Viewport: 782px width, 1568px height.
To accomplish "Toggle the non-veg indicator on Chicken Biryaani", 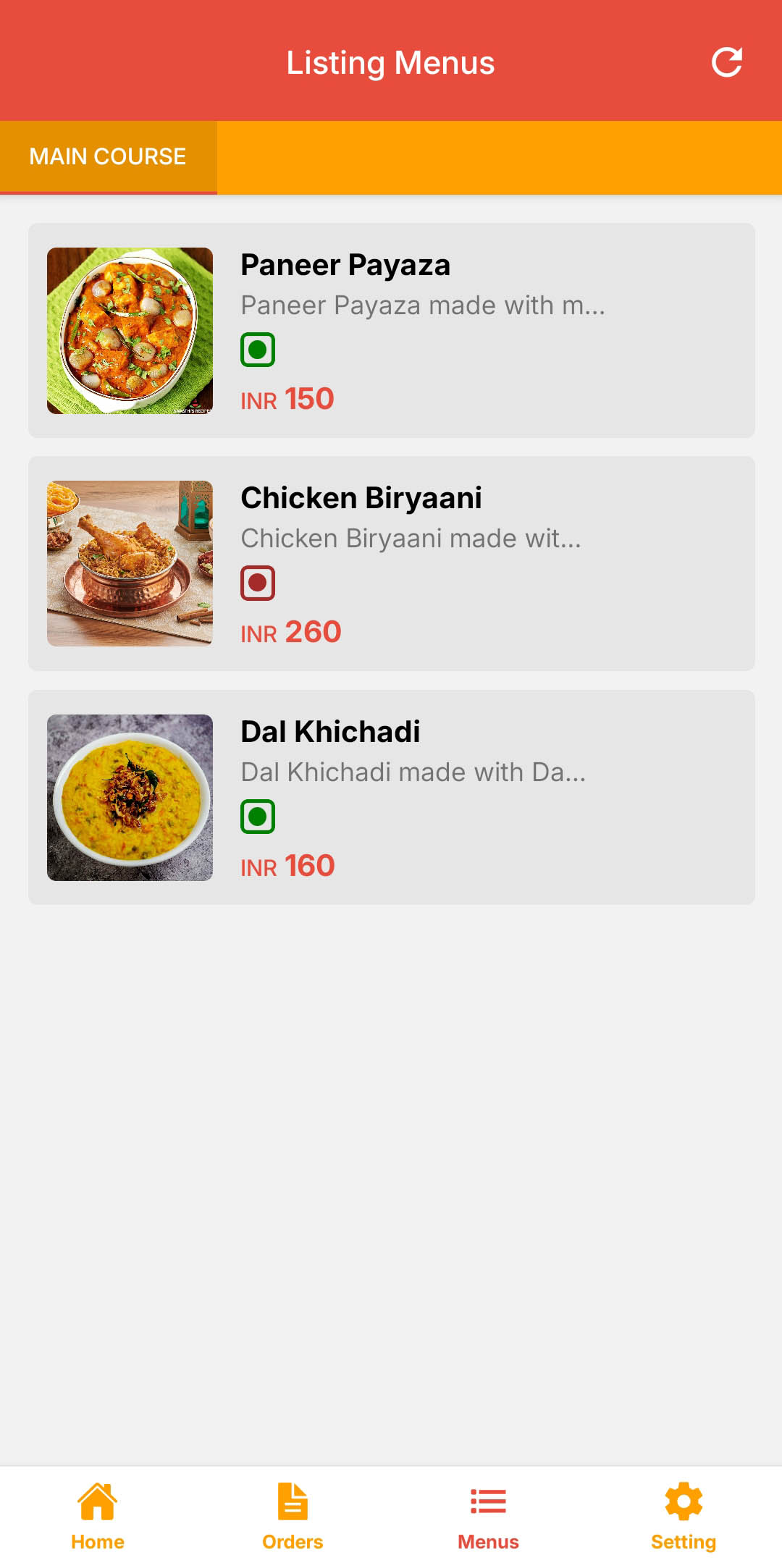I will click(257, 583).
